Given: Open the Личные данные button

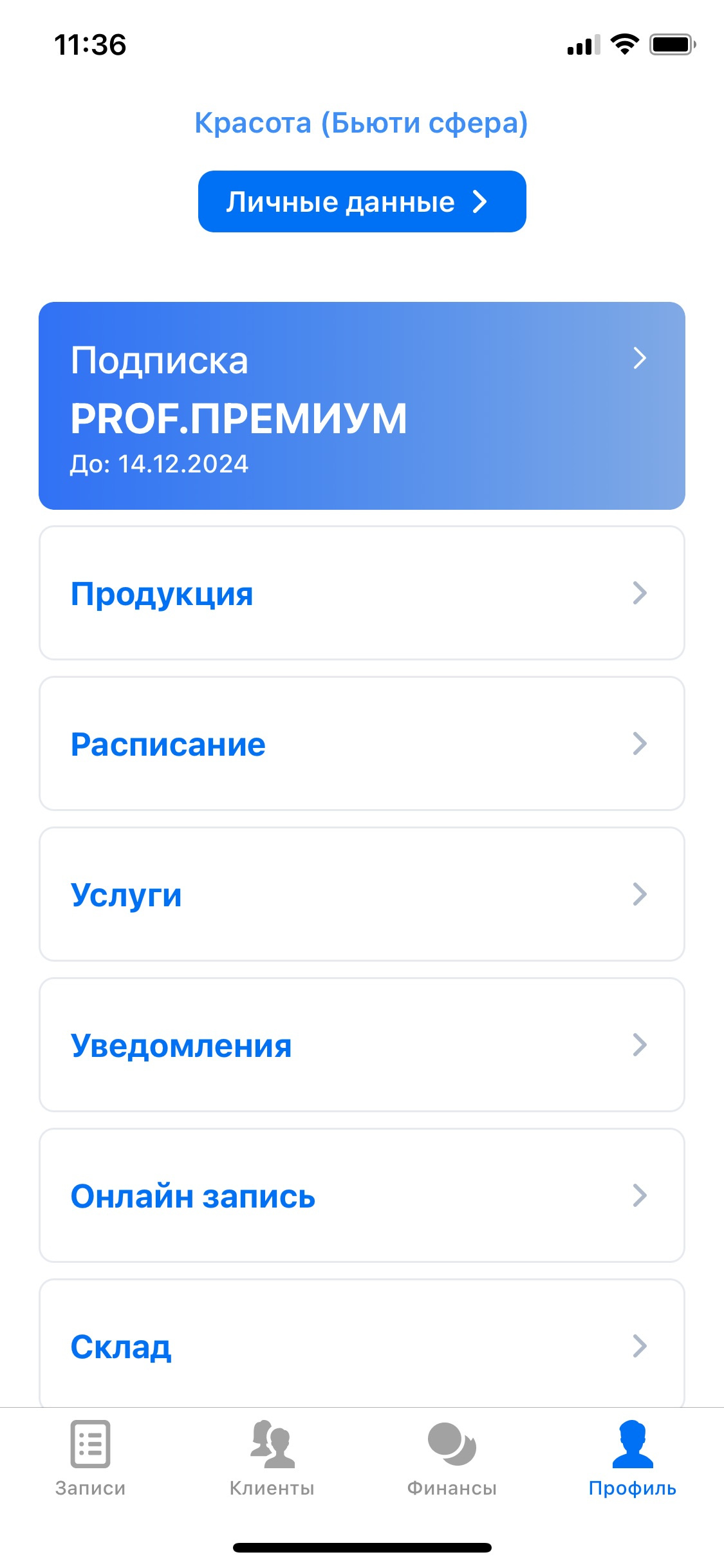Looking at the screenshot, I should (x=362, y=201).
